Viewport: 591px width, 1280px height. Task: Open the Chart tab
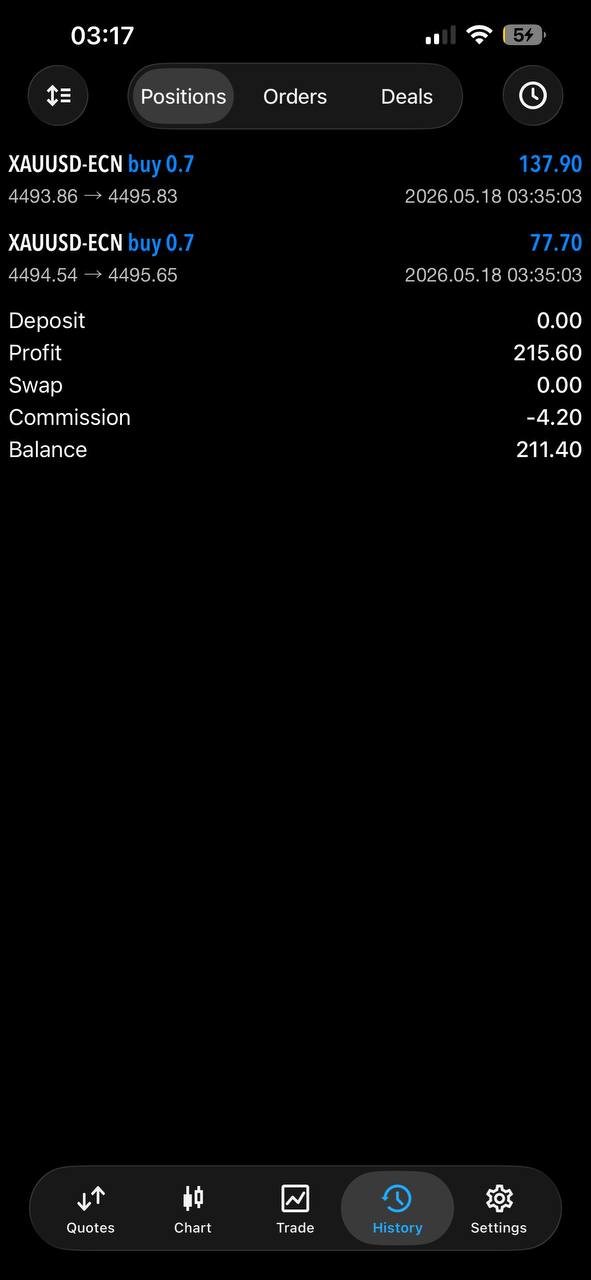click(x=193, y=1209)
